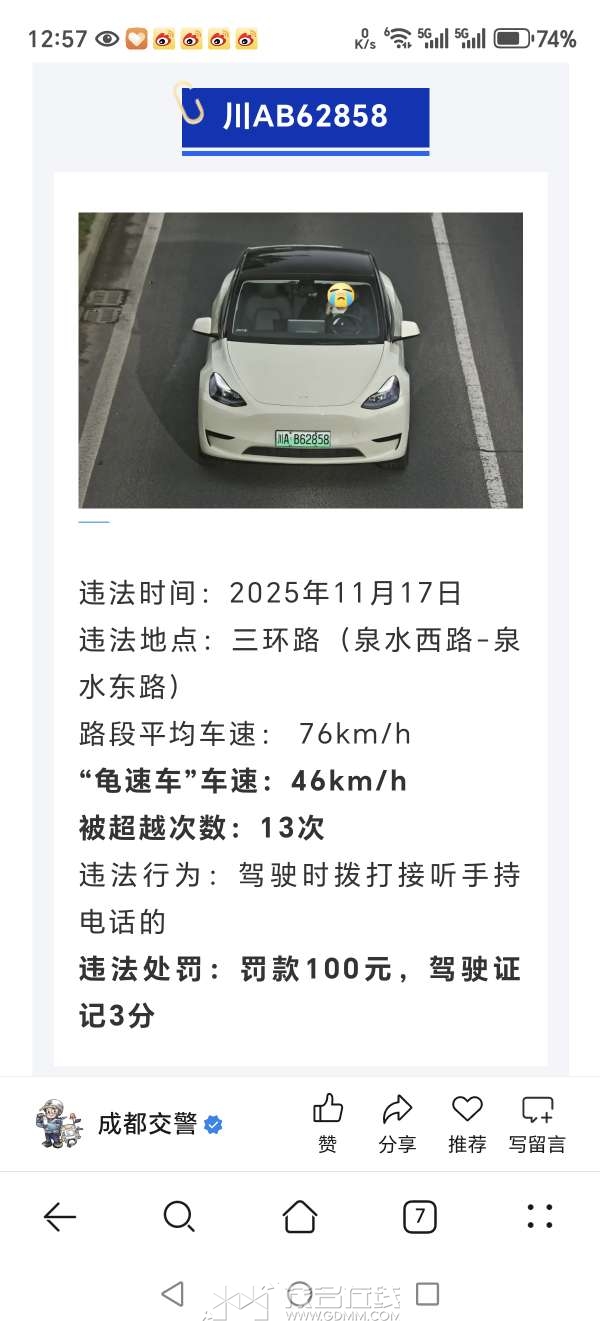Recommend the article with 推荐
The height and width of the screenshot is (1326, 600).
tap(467, 1123)
